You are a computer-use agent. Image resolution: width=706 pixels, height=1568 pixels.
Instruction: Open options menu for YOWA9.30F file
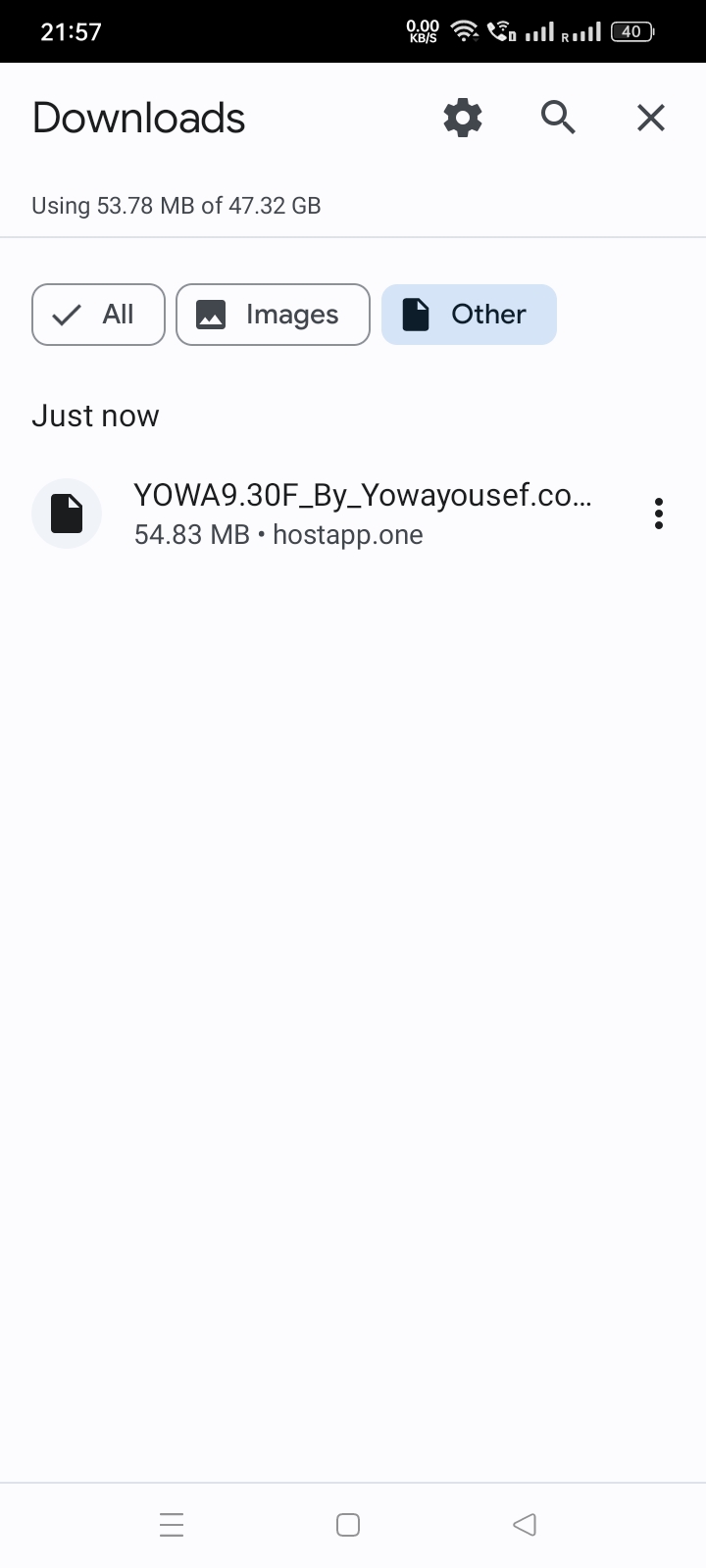[x=658, y=514]
